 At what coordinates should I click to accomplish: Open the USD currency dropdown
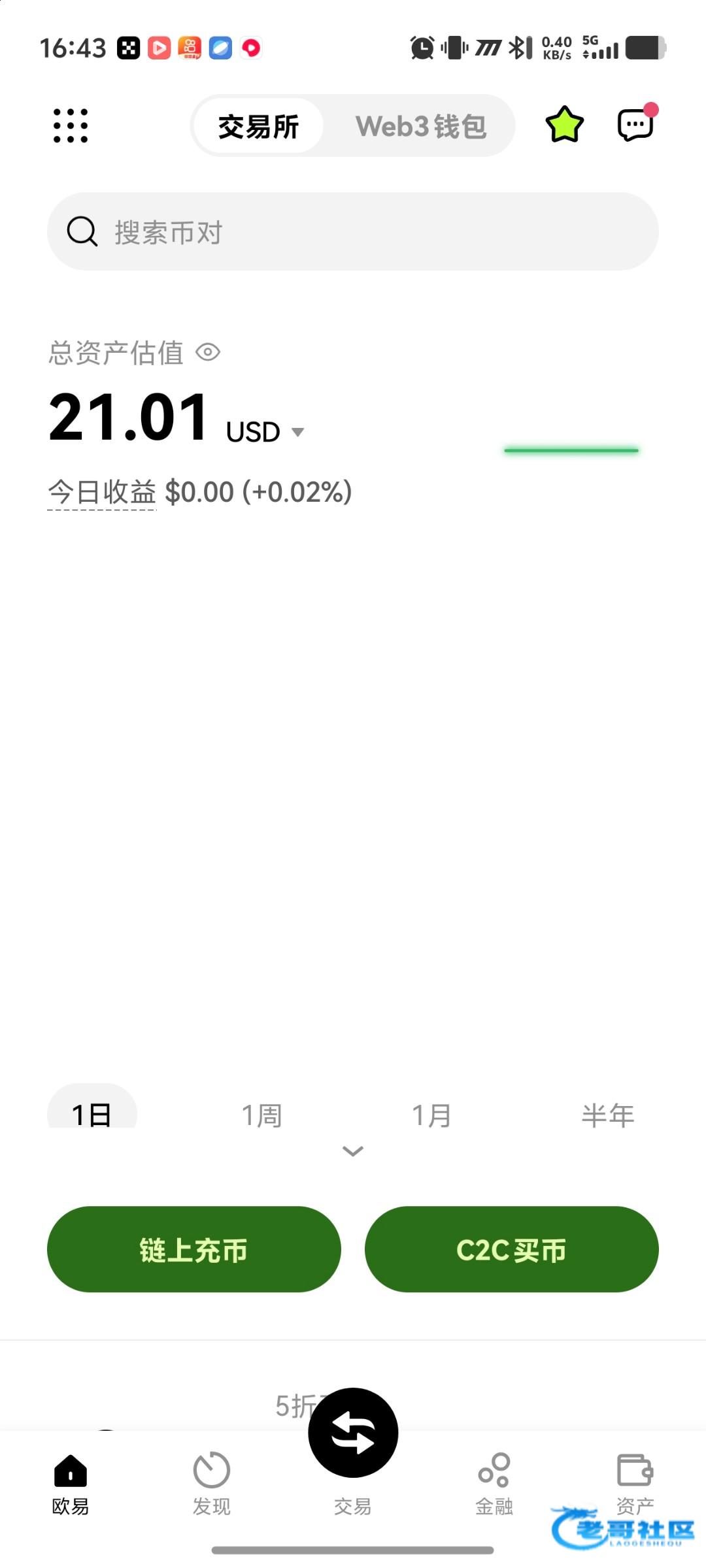[x=265, y=432]
